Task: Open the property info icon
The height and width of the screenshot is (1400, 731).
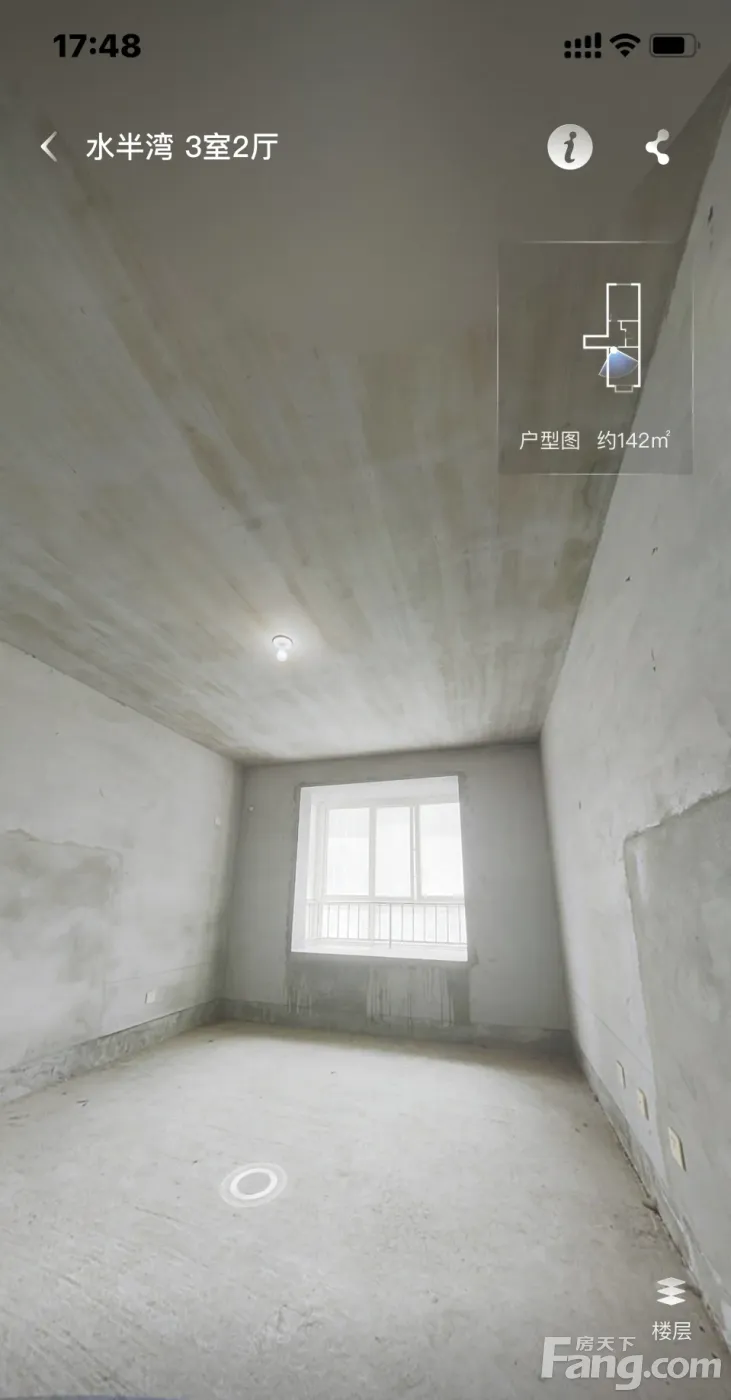Action: pos(570,148)
